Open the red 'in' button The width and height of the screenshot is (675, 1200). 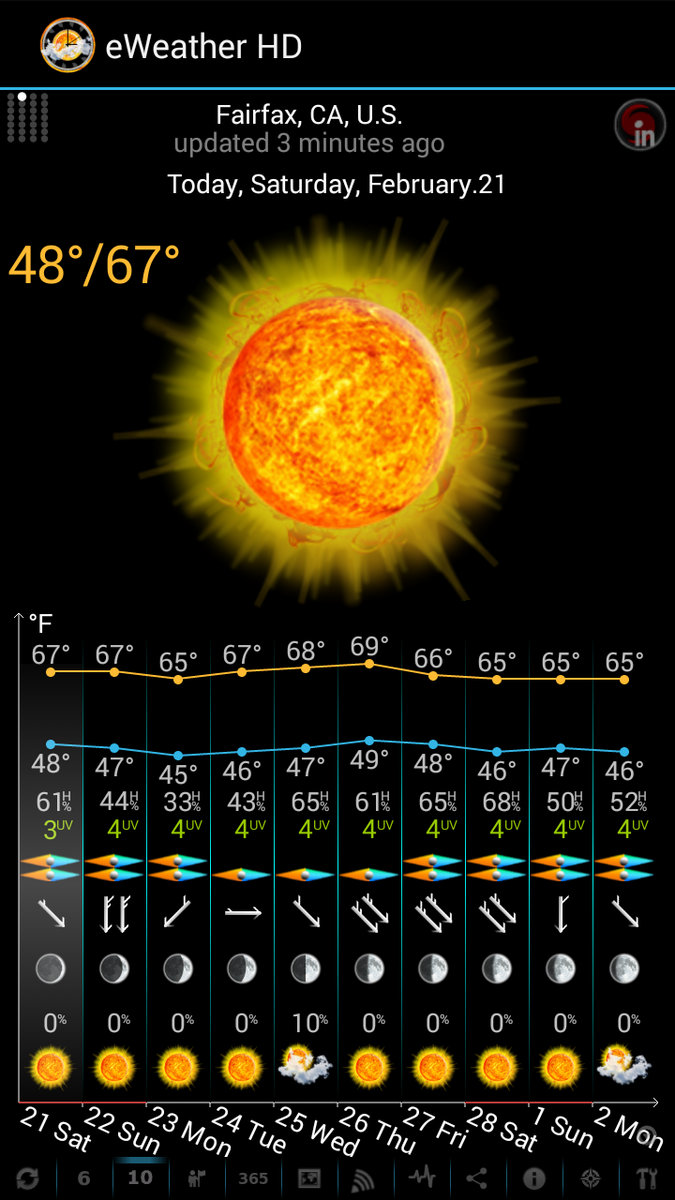[639, 126]
